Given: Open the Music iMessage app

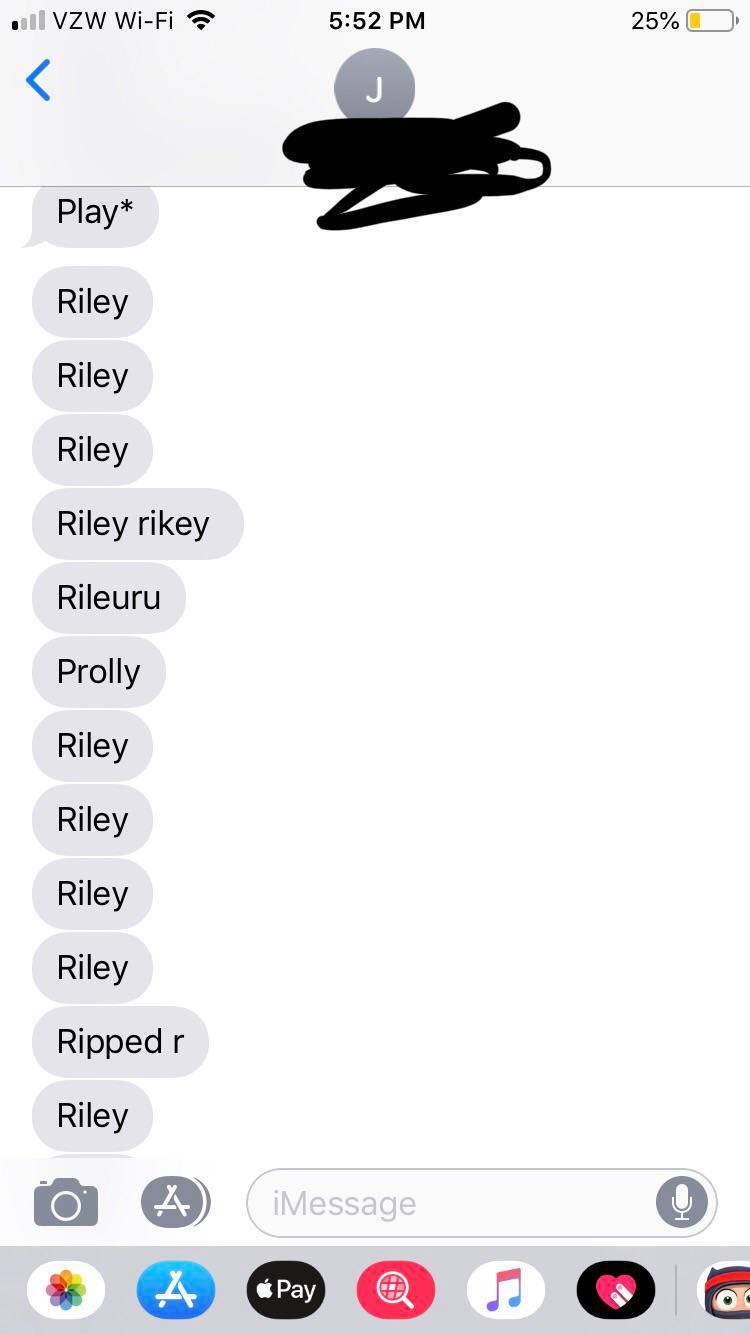Looking at the screenshot, I should tap(506, 1290).
